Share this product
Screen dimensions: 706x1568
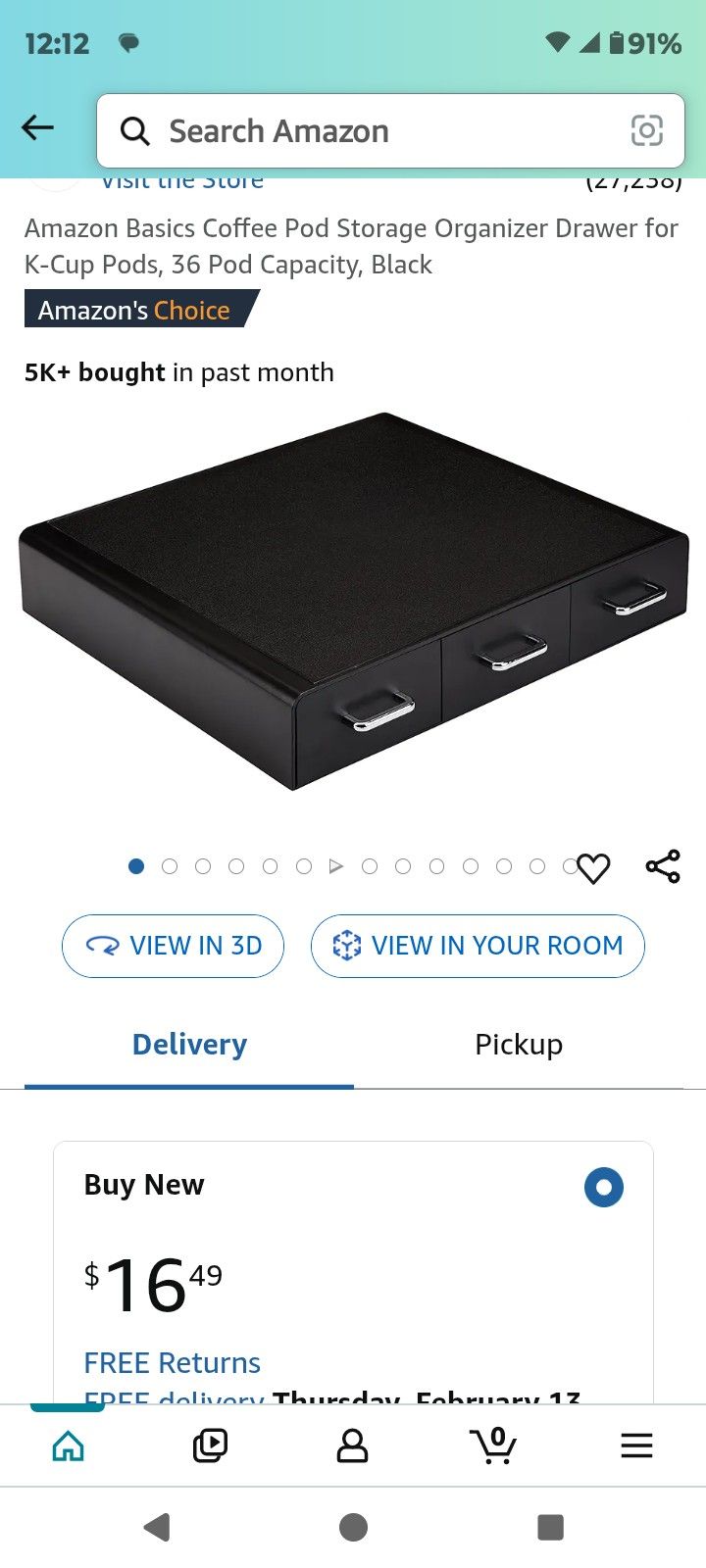[x=663, y=867]
